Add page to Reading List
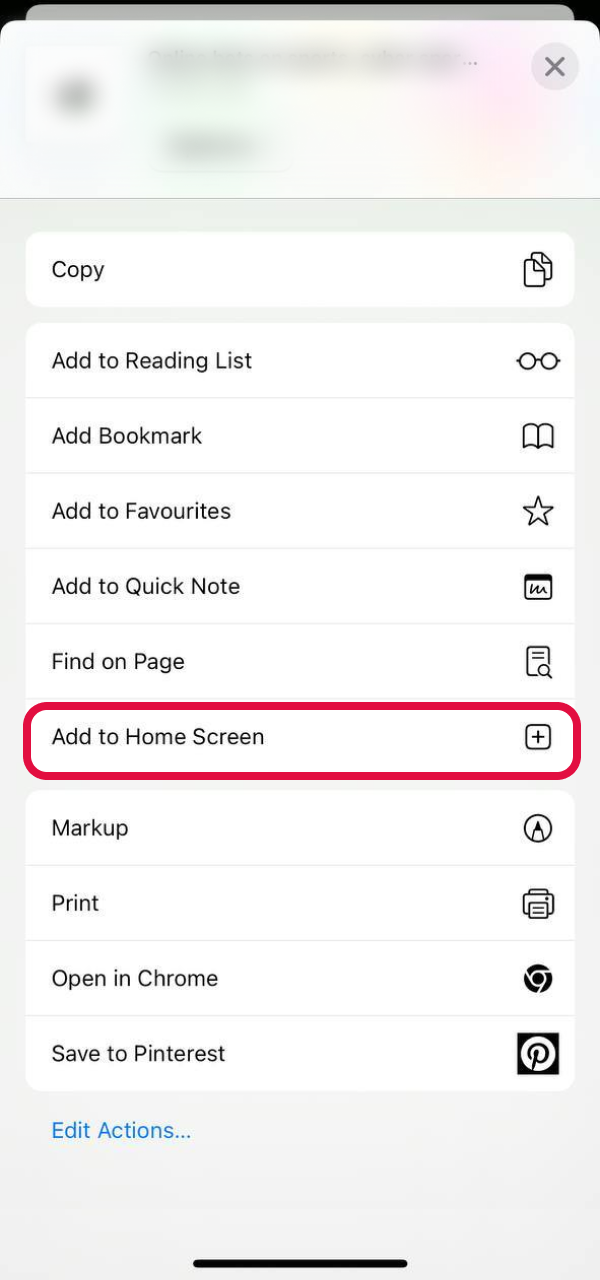Image resolution: width=600 pixels, height=1280 pixels. [300, 361]
